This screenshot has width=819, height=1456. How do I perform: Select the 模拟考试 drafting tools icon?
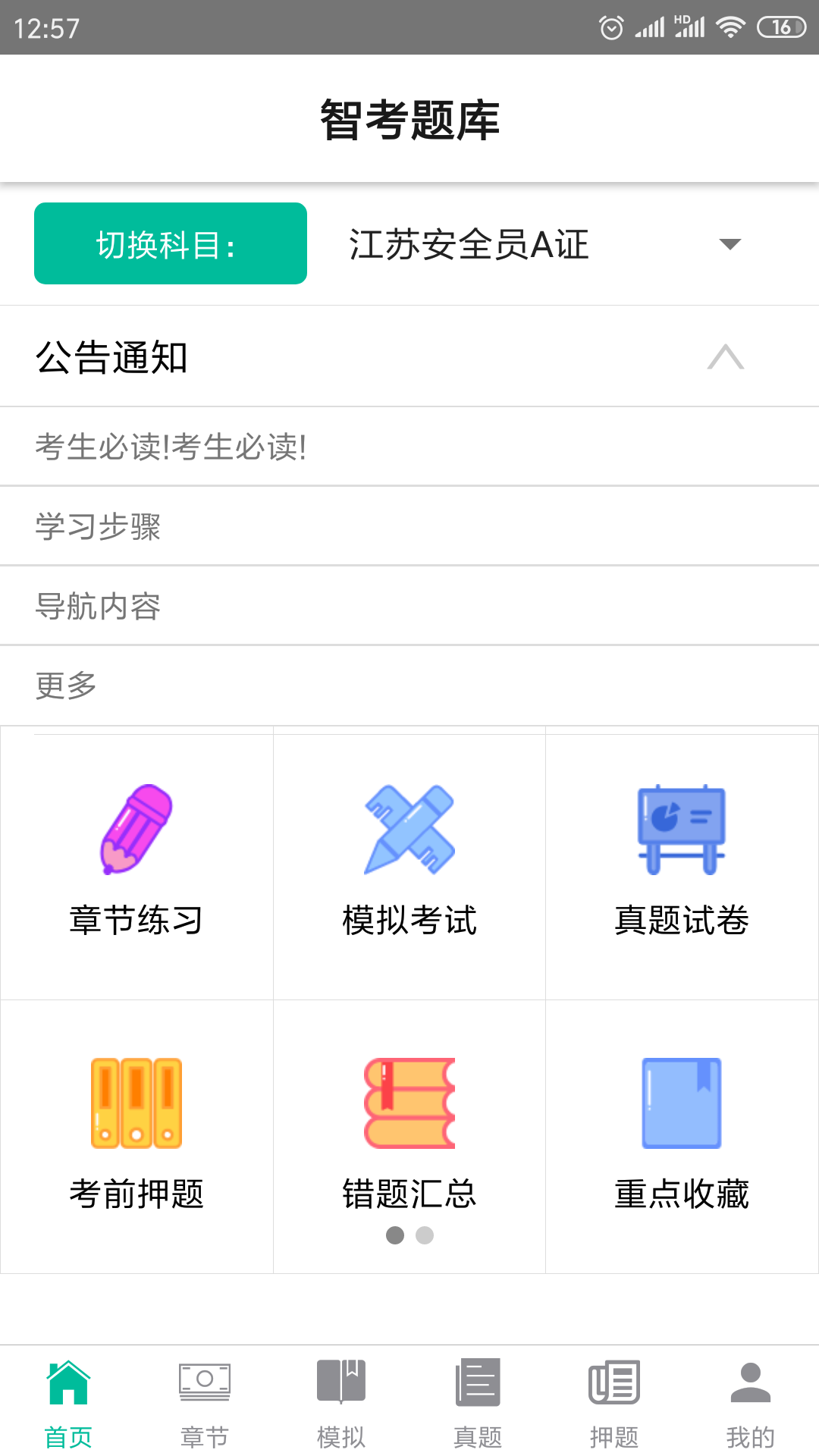[409, 830]
